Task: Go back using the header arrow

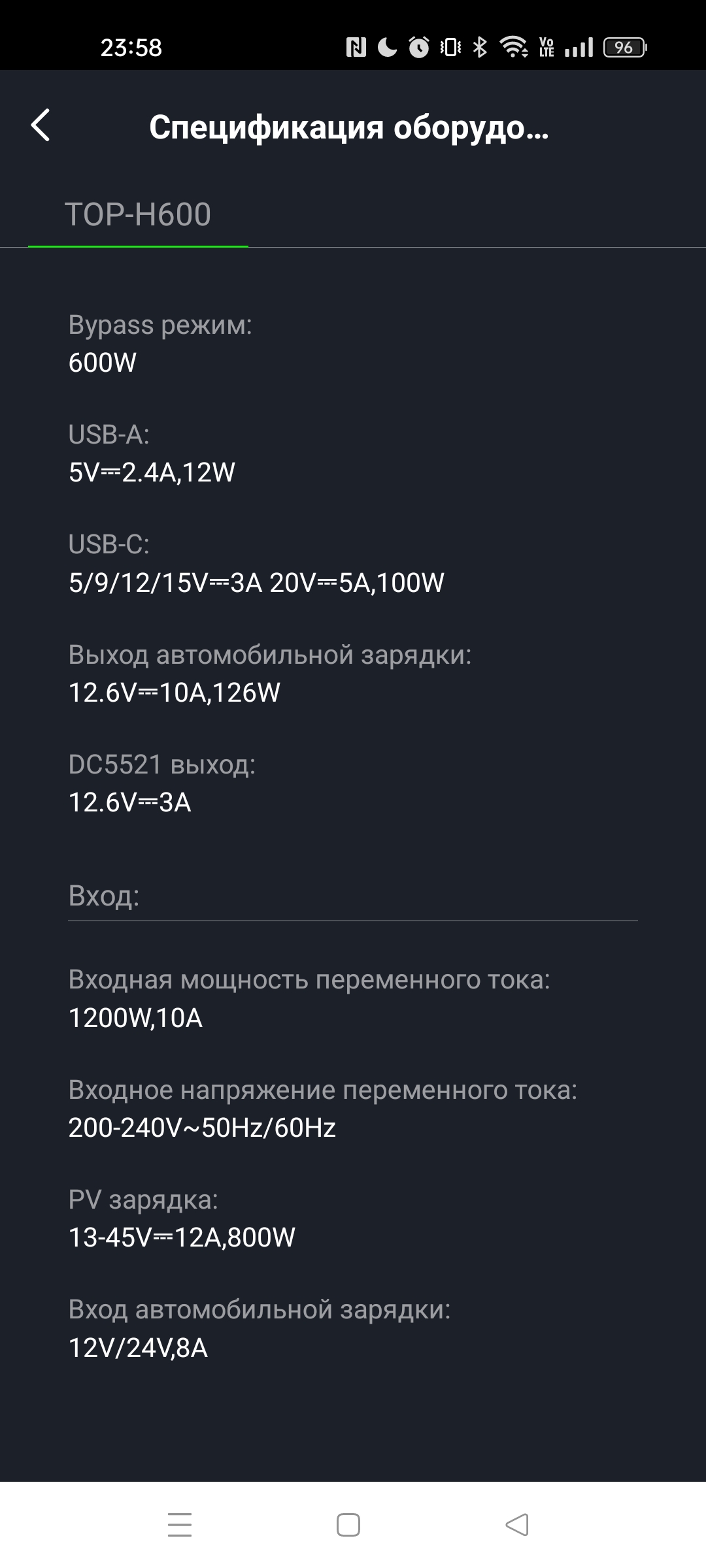Action: (41, 125)
